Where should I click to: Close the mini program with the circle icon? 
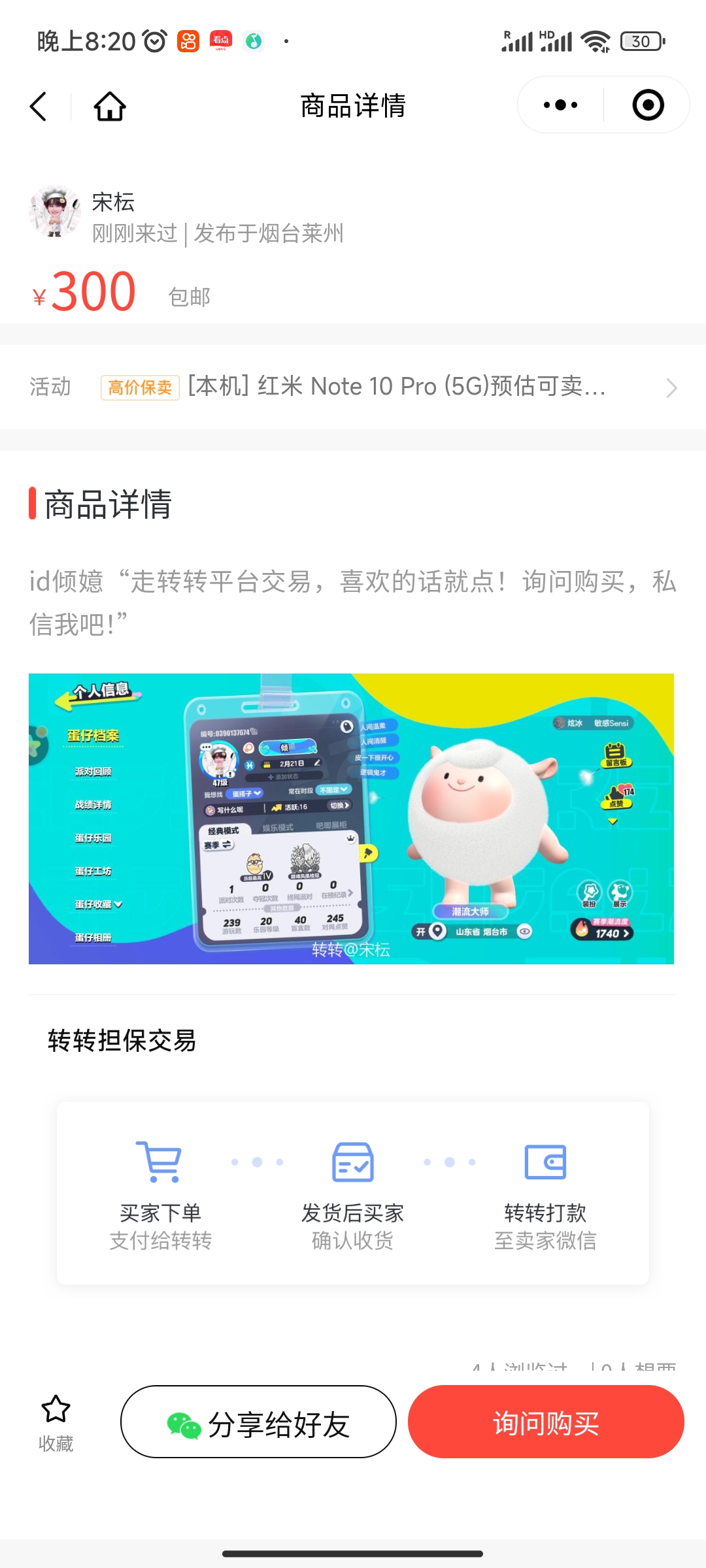tap(648, 105)
